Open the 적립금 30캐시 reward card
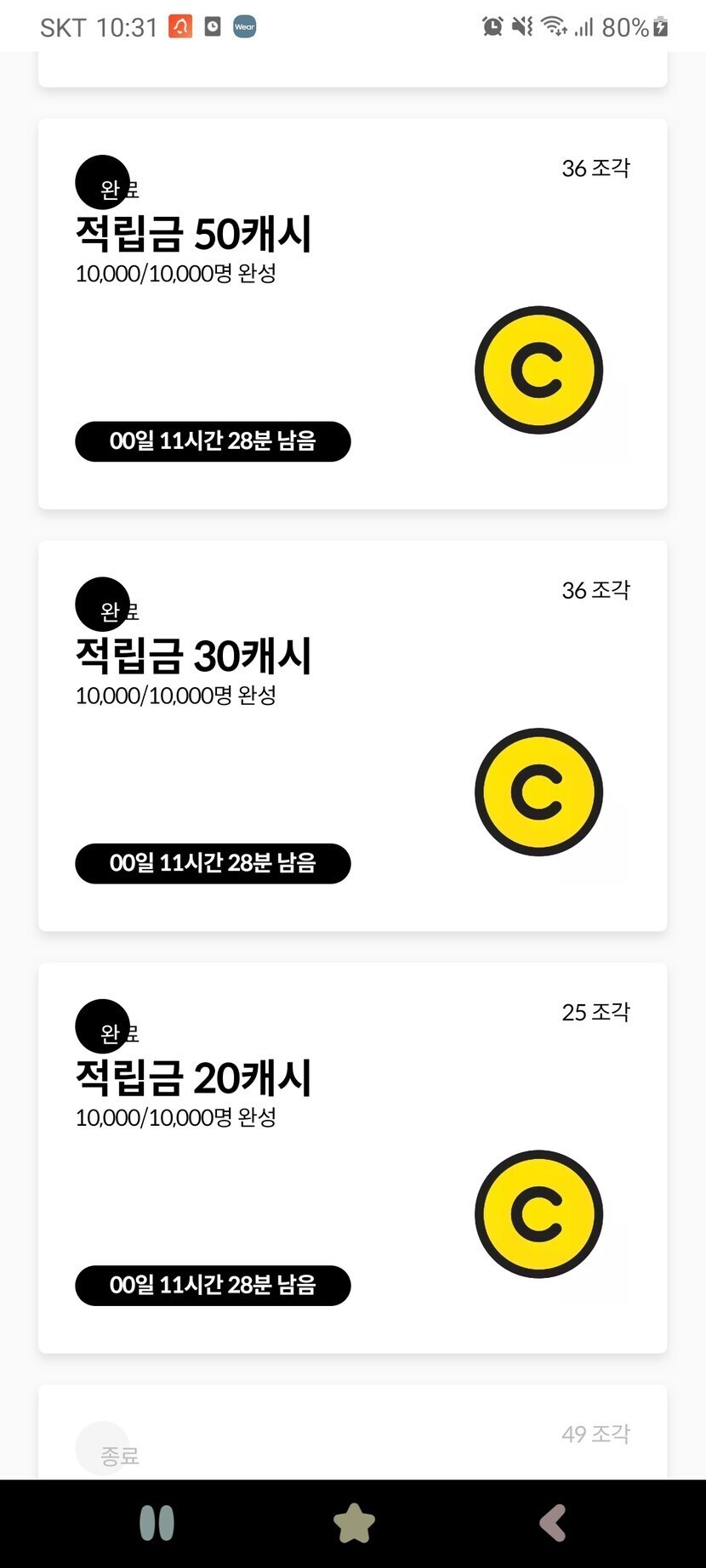 click(352, 736)
